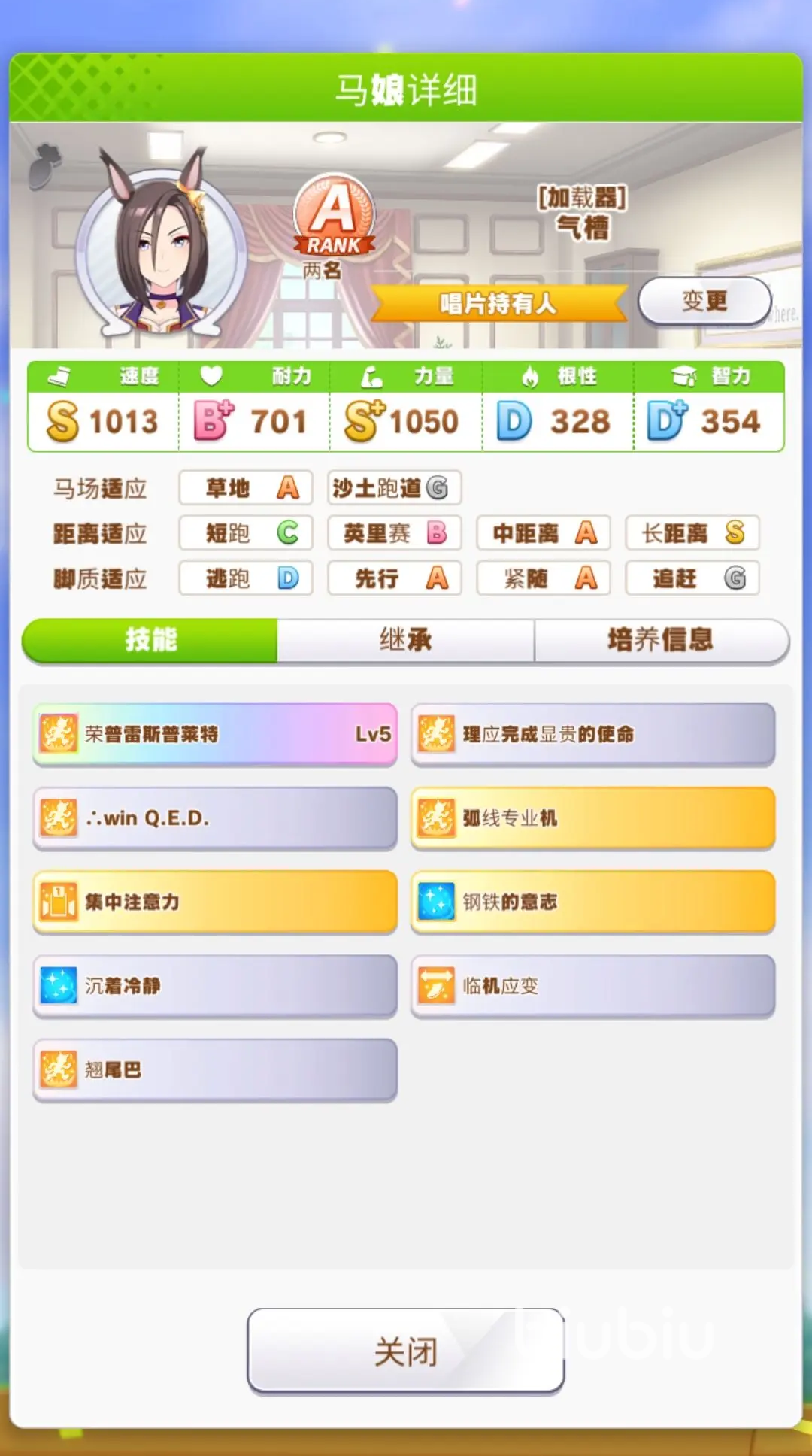Close the dialog with 关闭 button
Image resolution: width=812 pixels, height=1456 pixels.
coord(405,1351)
